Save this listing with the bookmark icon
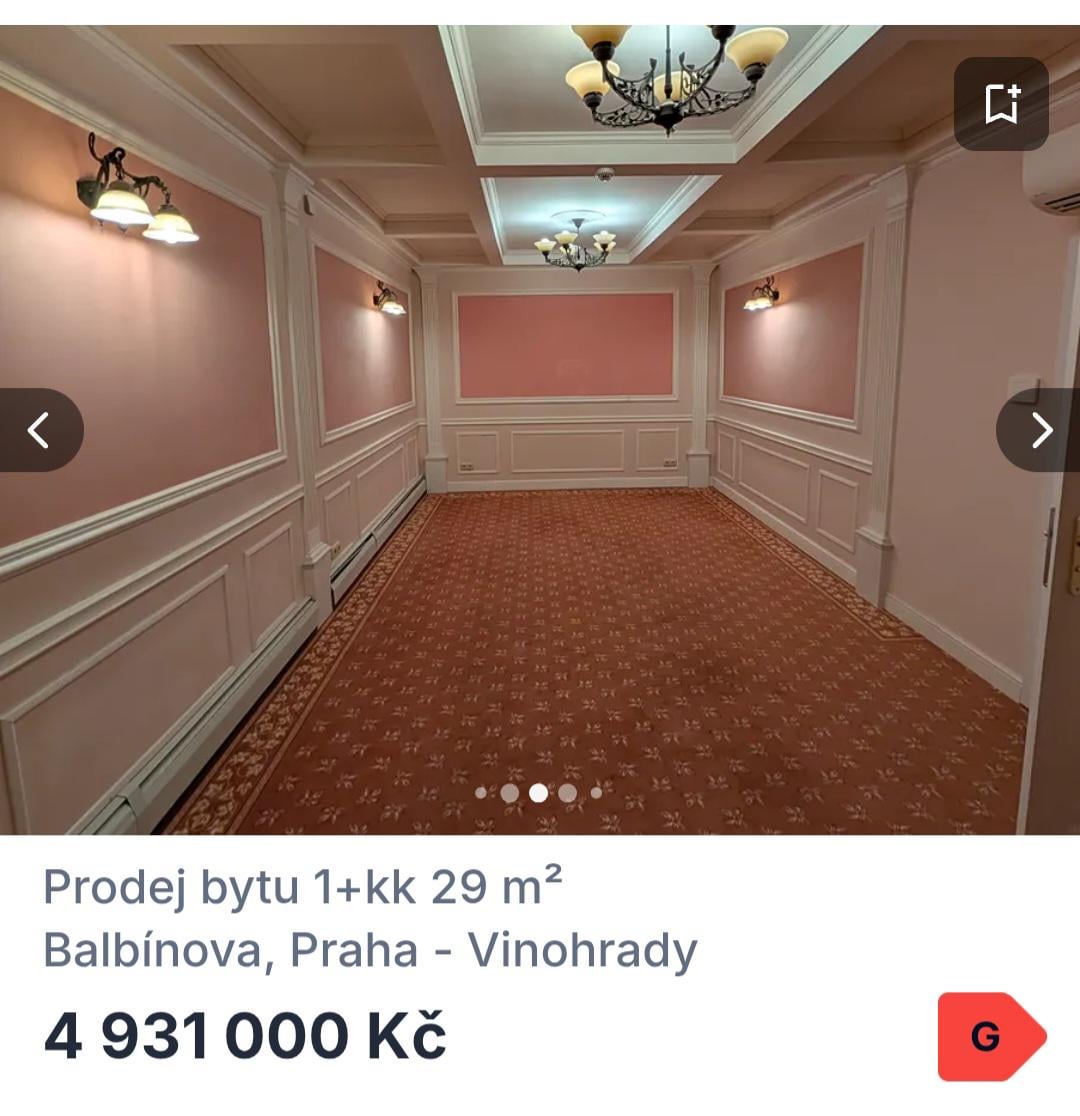Viewport: 1080px width, 1116px height. click(1001, 104)
